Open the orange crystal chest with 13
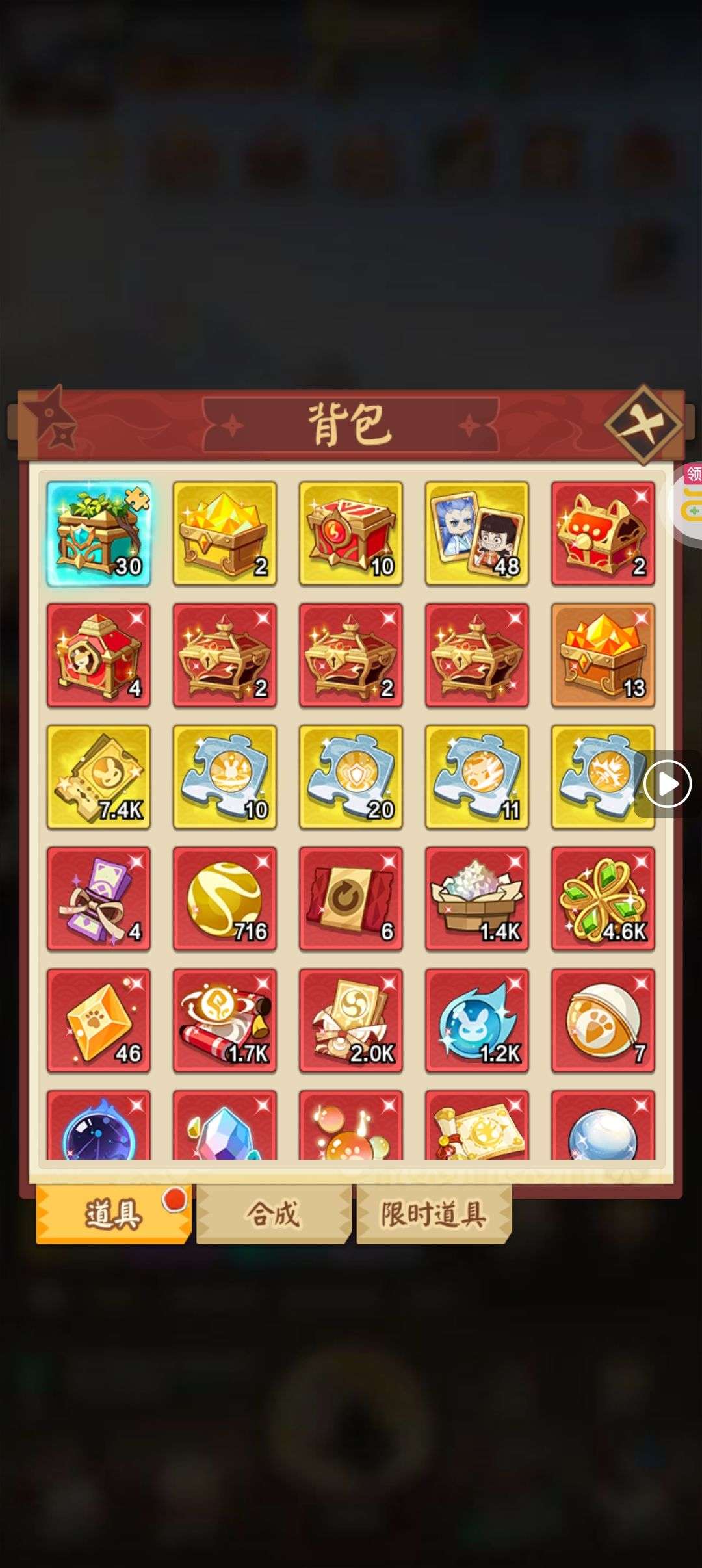The image size is (702, 1568). tap(603, 655)
